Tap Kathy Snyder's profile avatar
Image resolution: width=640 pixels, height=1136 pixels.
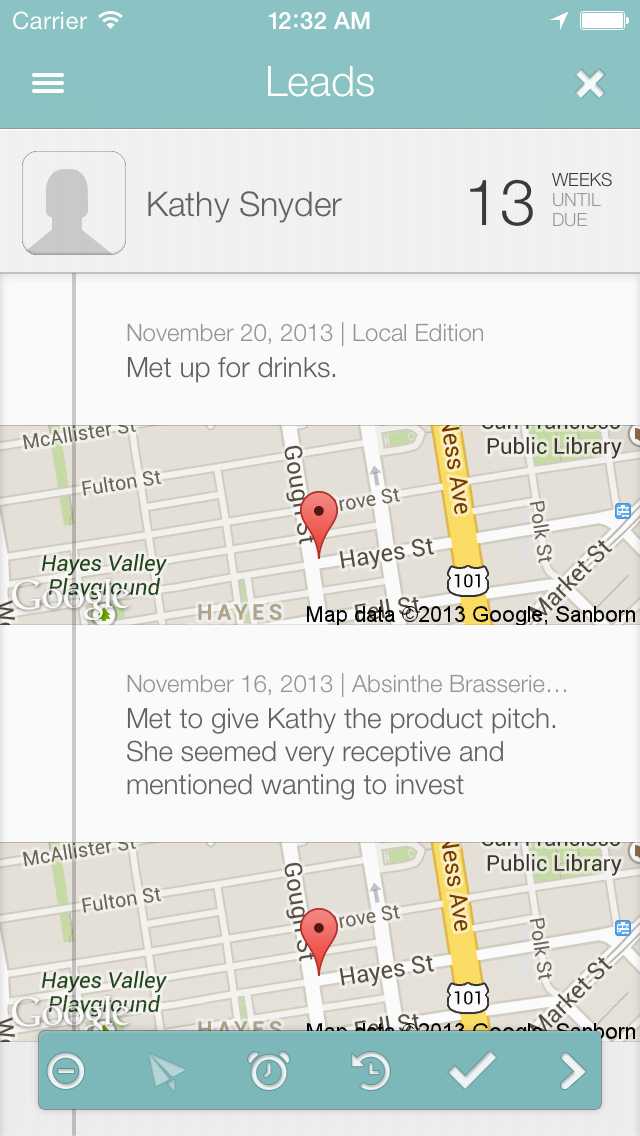[x=74, y=203]
